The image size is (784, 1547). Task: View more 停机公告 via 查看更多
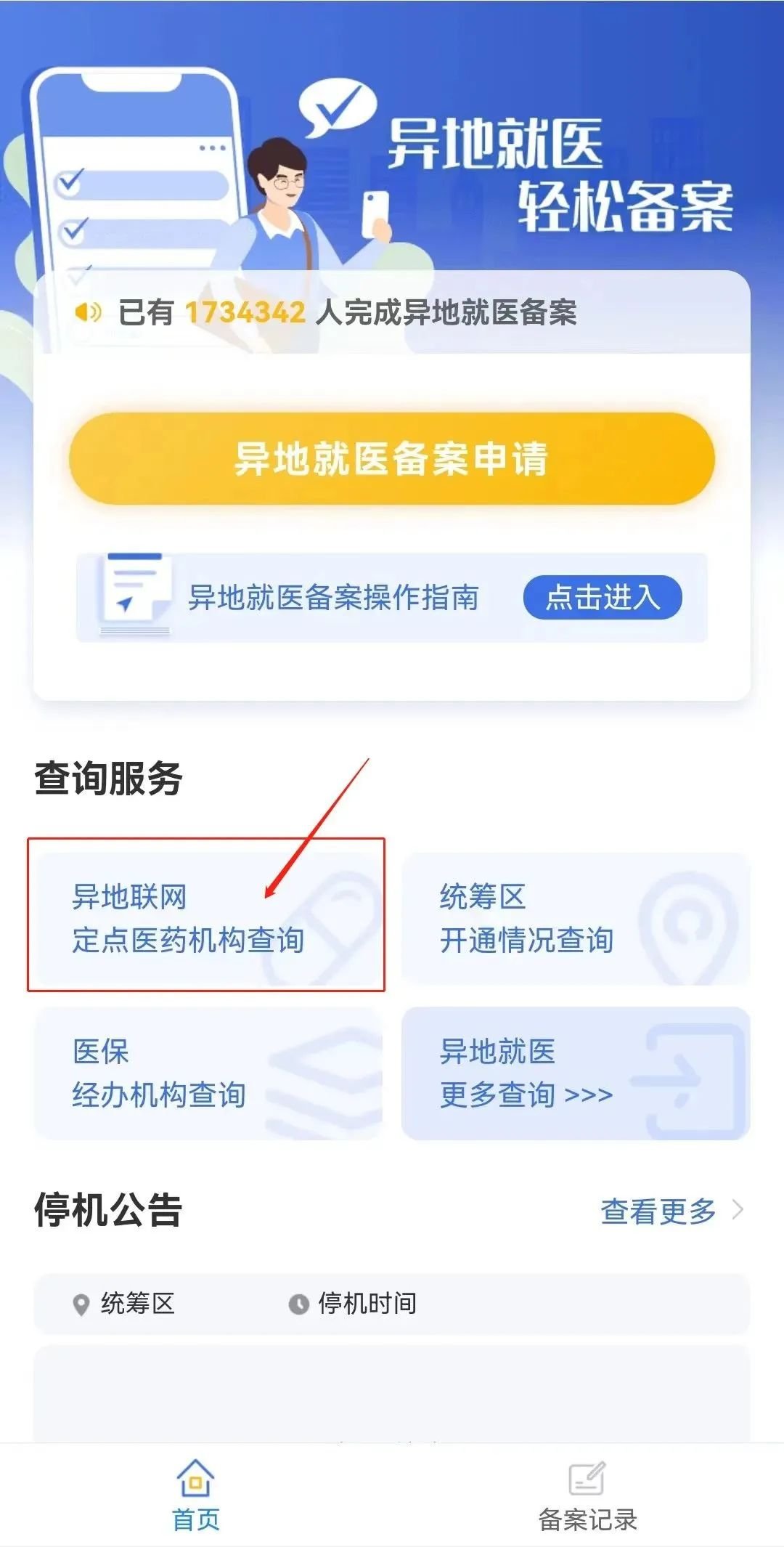pyautogui.click(x=670, y=1211)
